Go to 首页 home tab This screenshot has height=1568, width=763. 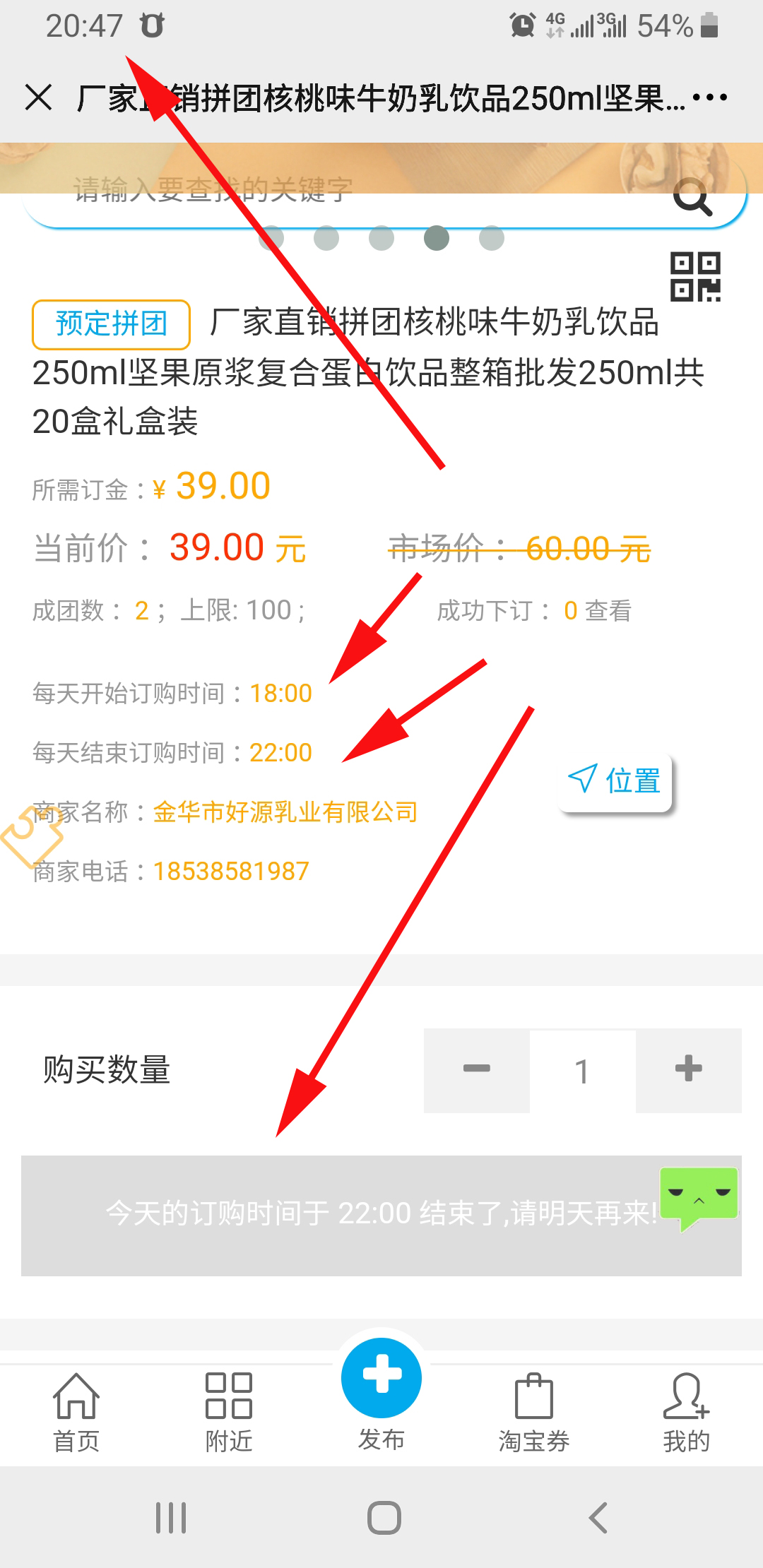point(76,1413)
